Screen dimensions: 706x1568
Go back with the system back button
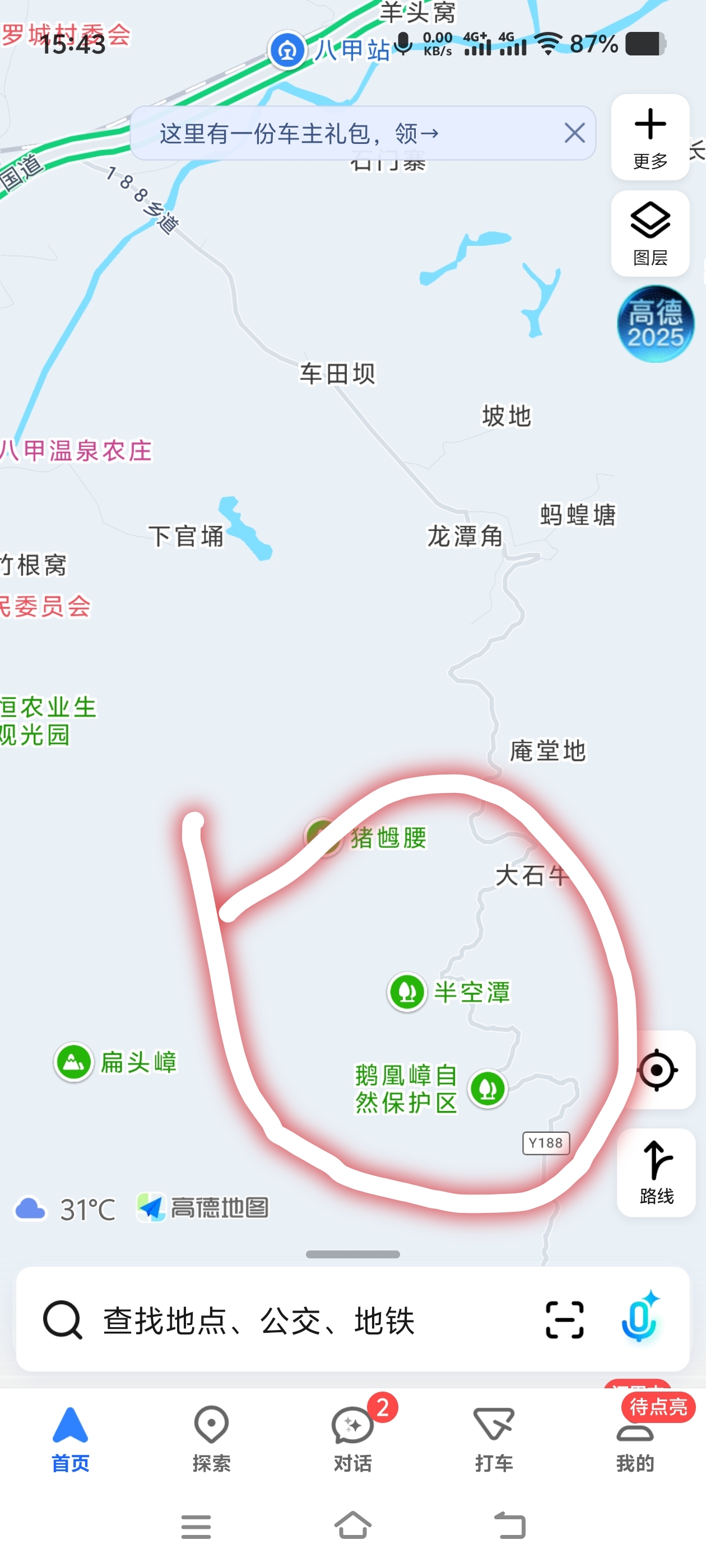pyautogui.click(x=509, y=1526)
